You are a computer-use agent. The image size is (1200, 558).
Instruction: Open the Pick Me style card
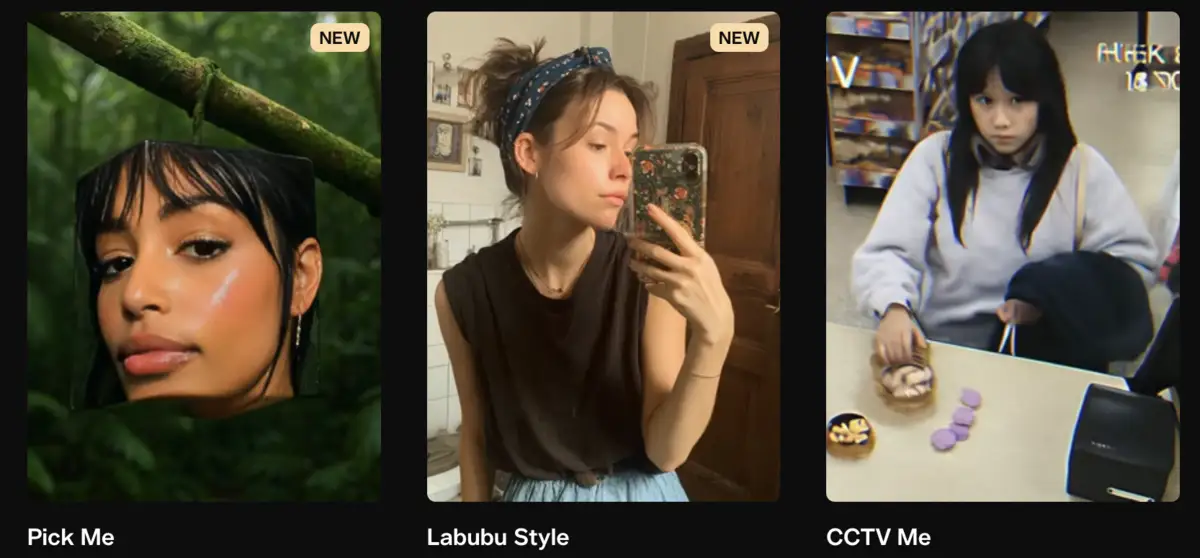coord(204,256)
